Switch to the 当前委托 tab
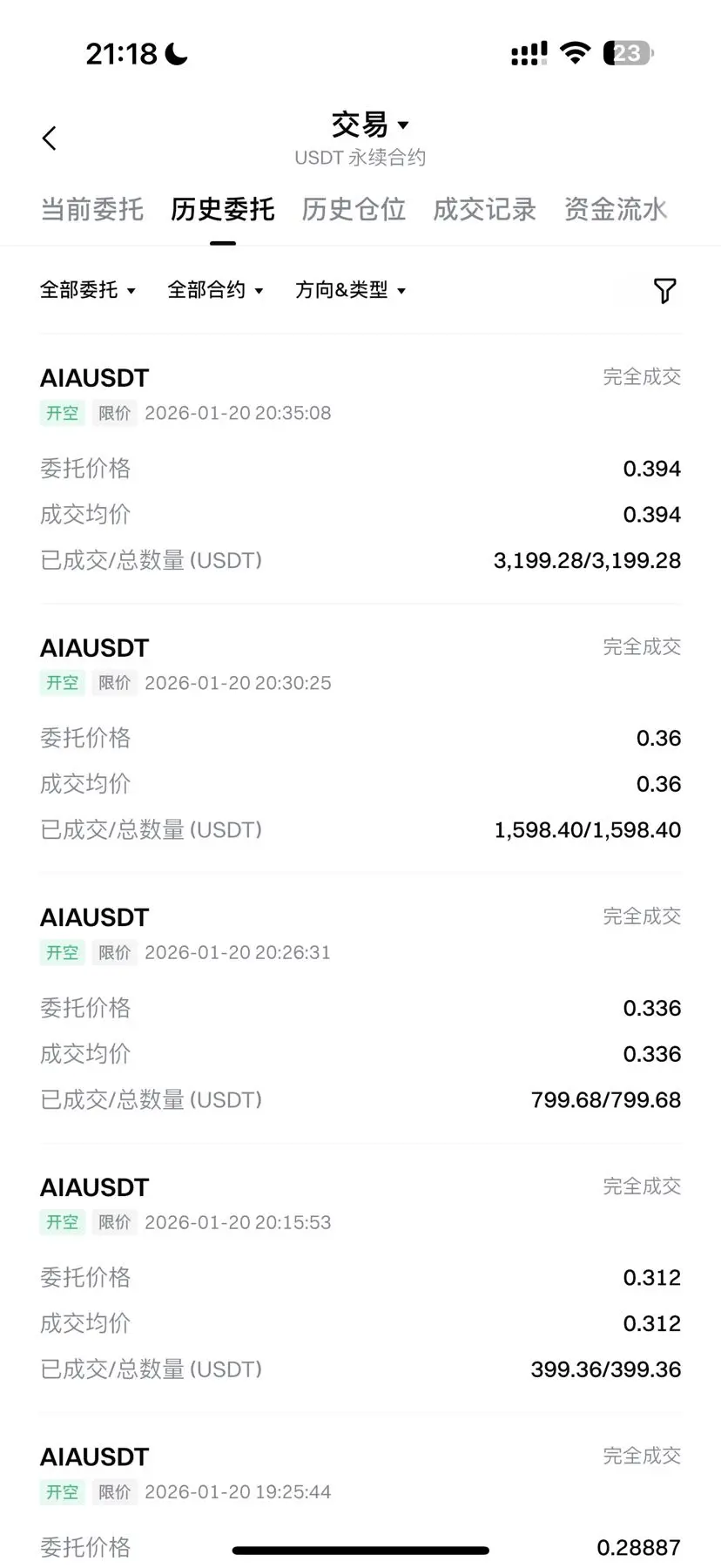Viewport: 721px width, 1568px height. click(92, 209)
